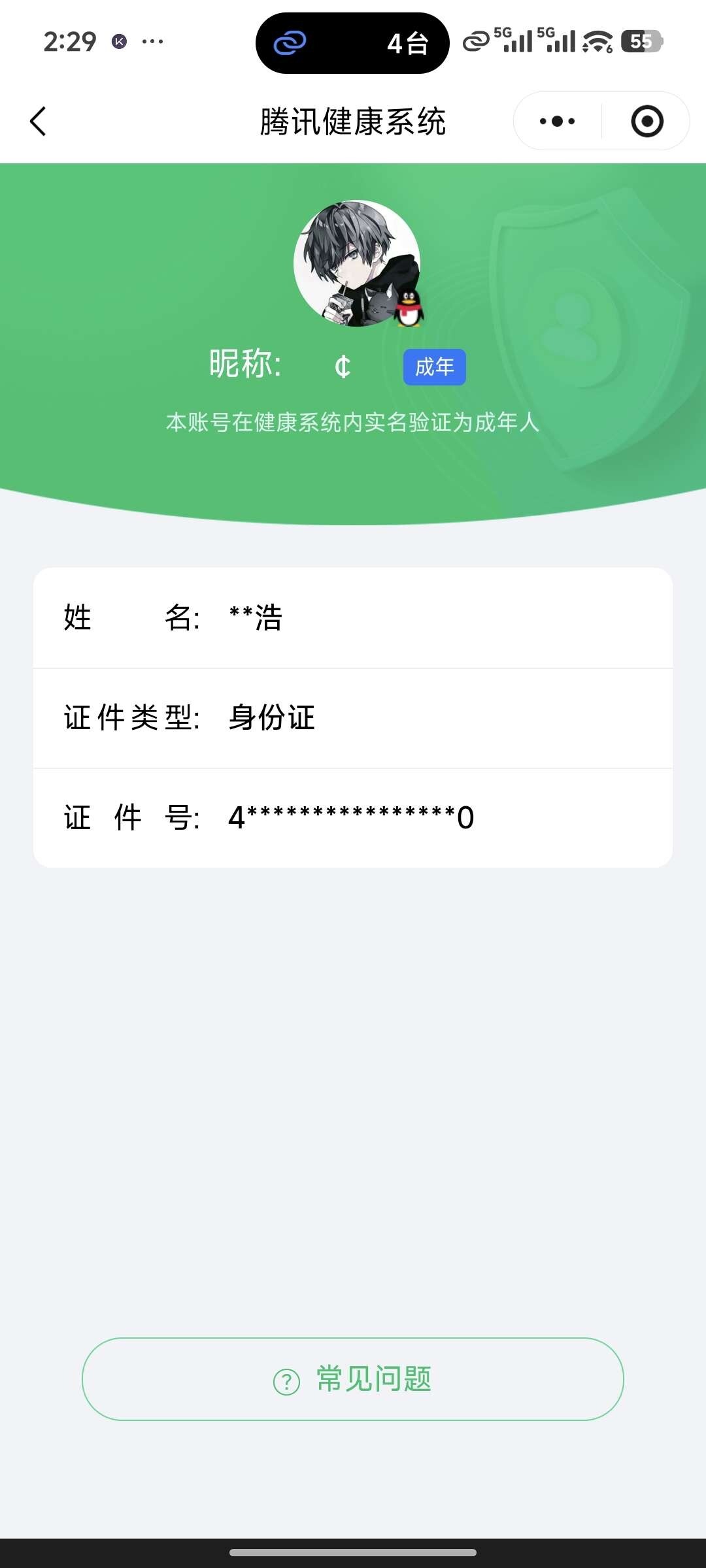Image resolution: width=706 pixels, height=1568 pixels.
Task: Tap the back arrow to exit
Action: tap(37, 122)
